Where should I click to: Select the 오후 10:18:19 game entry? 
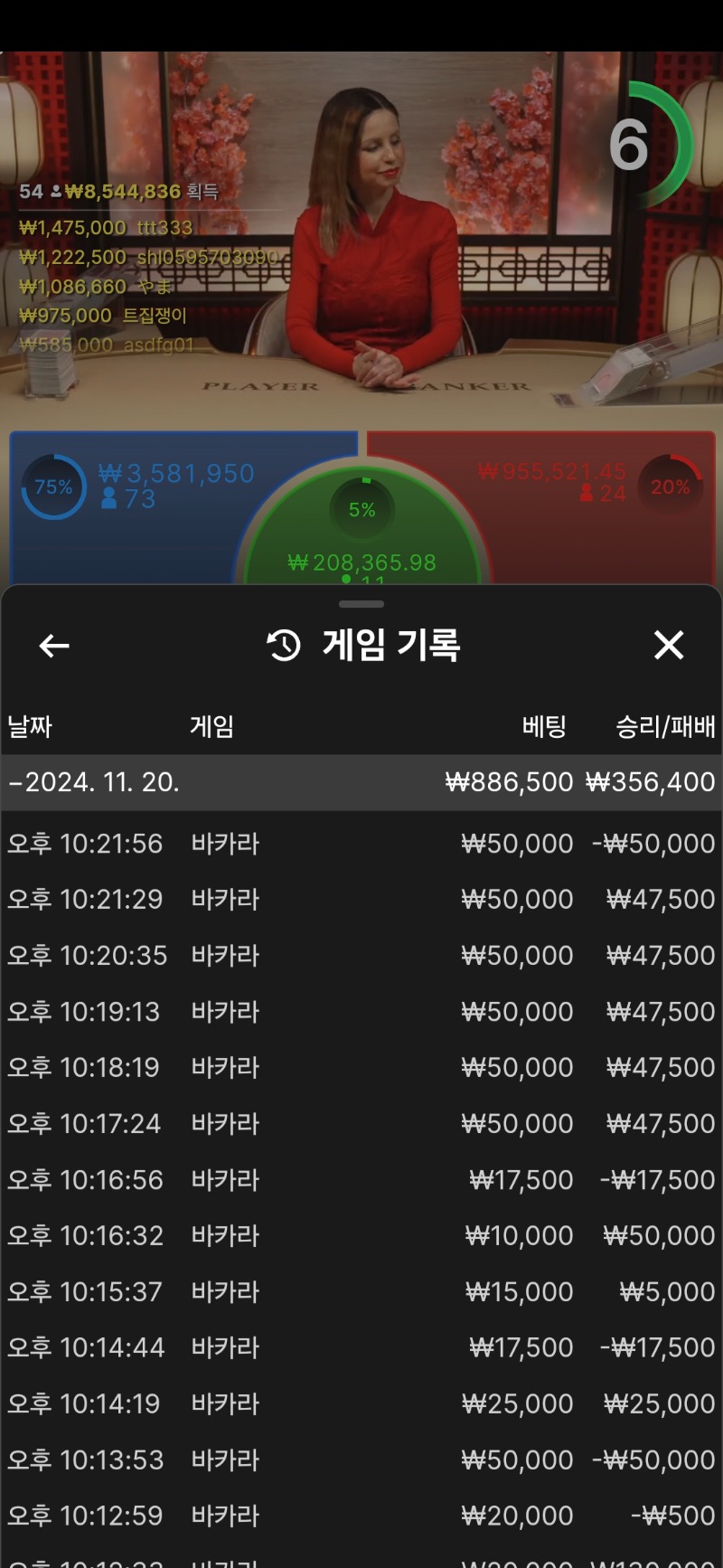coord(361,1068)
